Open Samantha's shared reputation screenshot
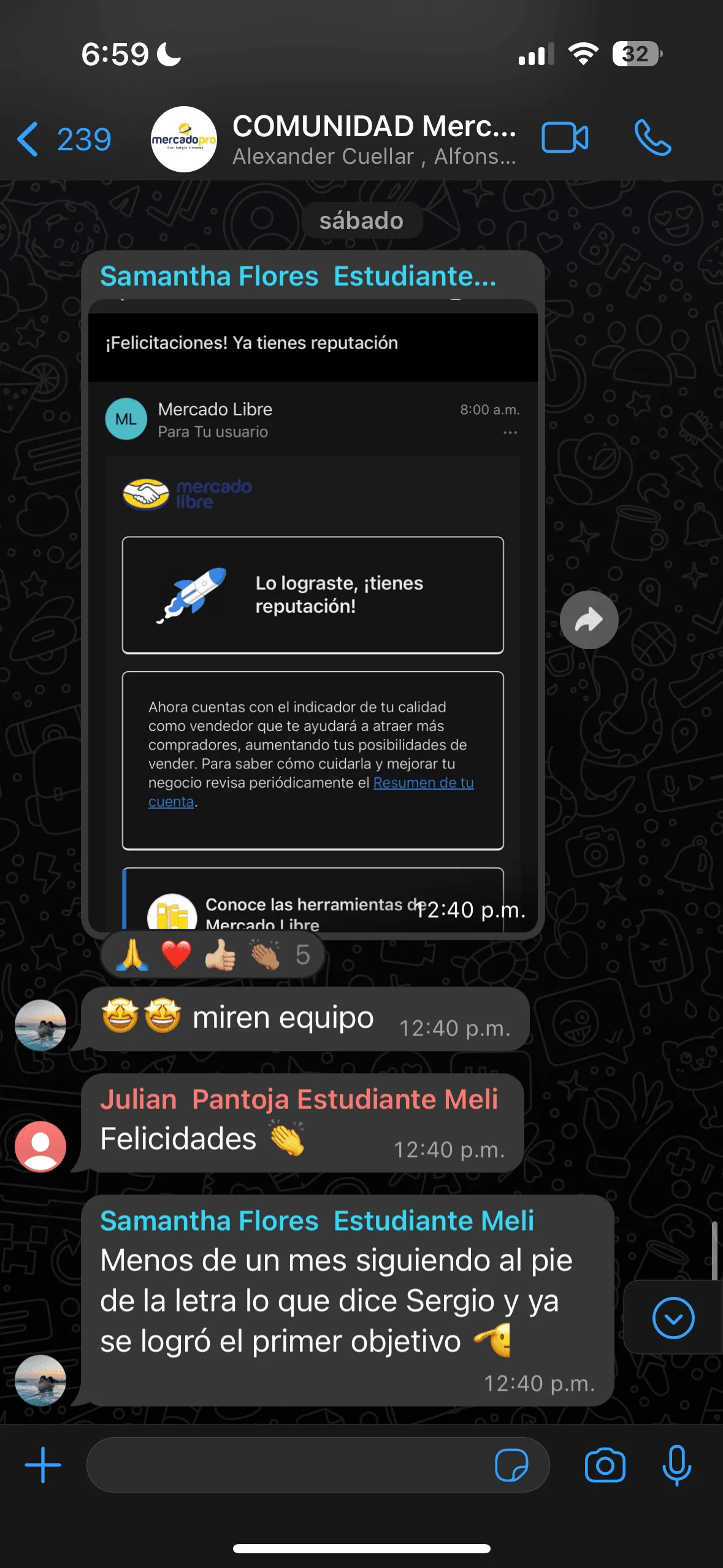 coord(313,615)
